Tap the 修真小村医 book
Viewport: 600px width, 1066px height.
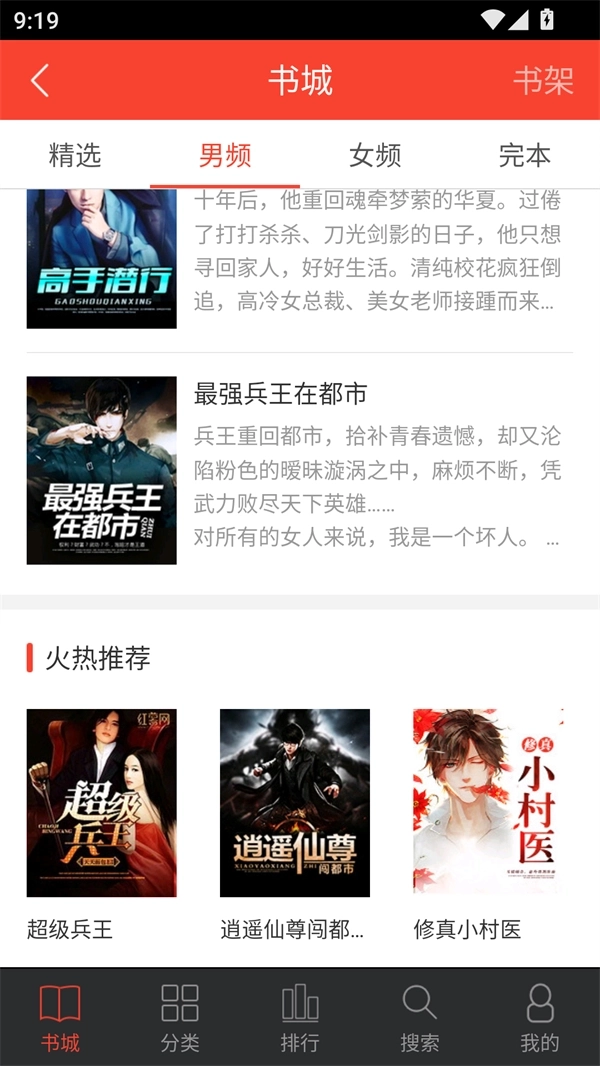488,803
